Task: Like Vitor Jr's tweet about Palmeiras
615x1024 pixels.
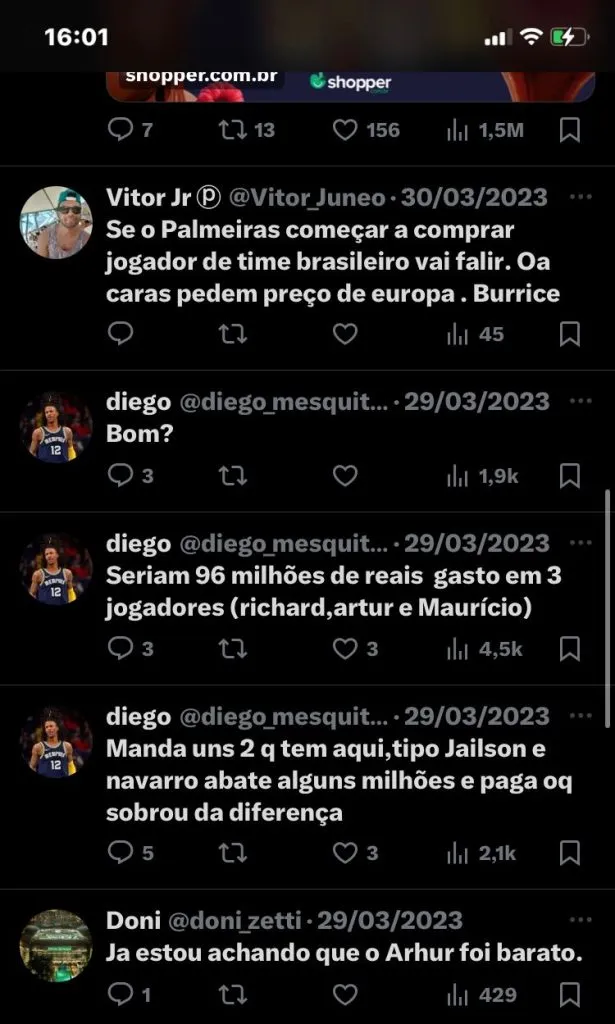Action: [x=345, y=334]
